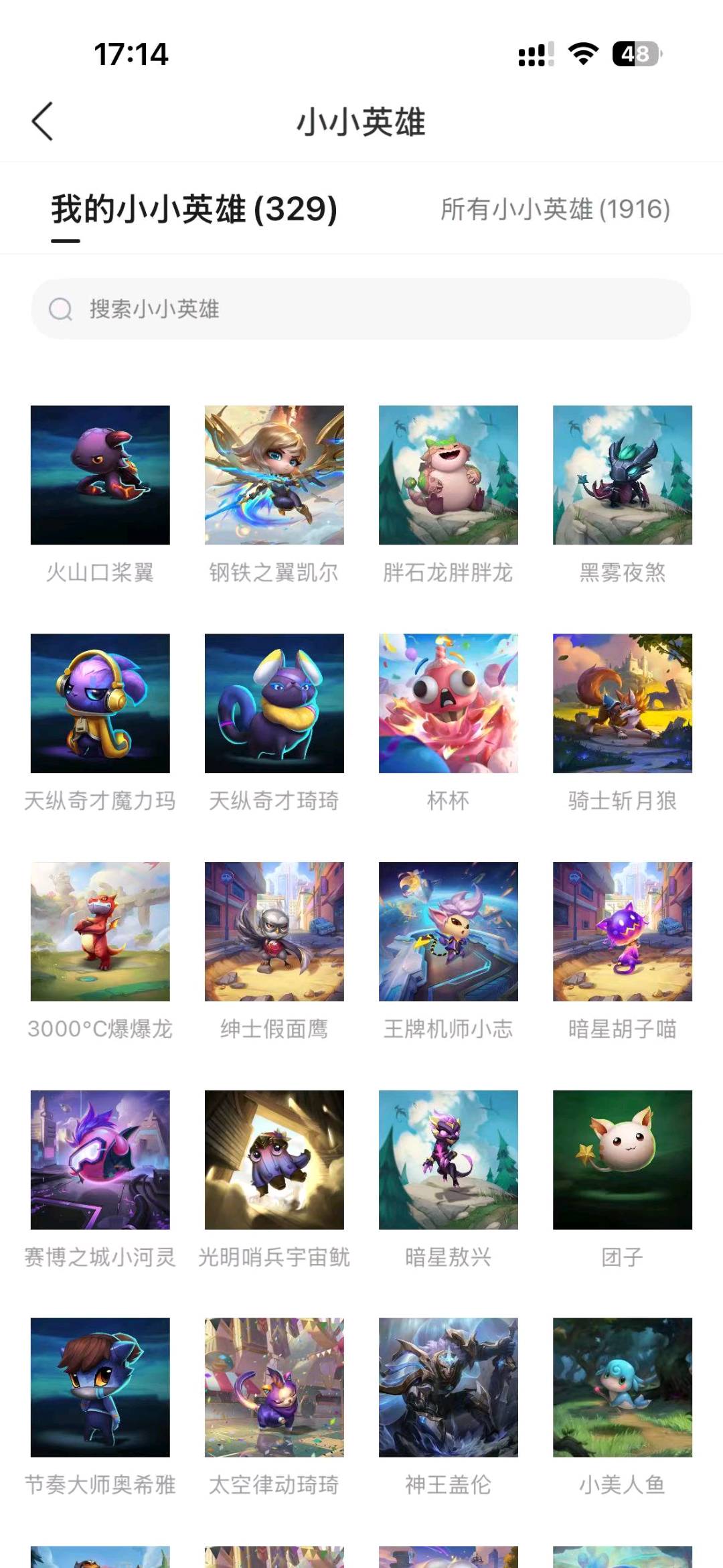View 天纵奇才琦琦 details
Screen dimensions: 723x1568
(274, 703)
